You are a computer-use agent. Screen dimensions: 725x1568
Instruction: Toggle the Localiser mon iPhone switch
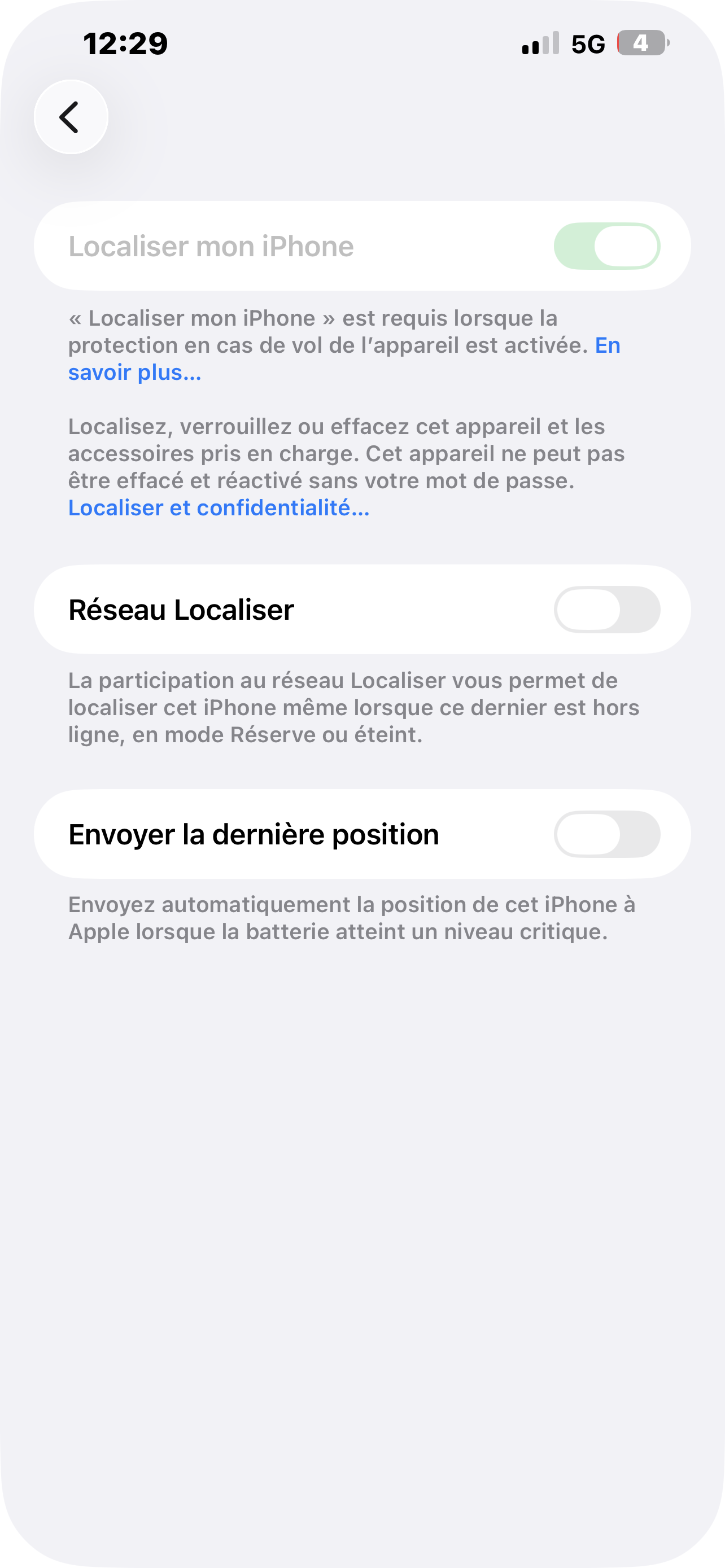[x=606, y=246]
